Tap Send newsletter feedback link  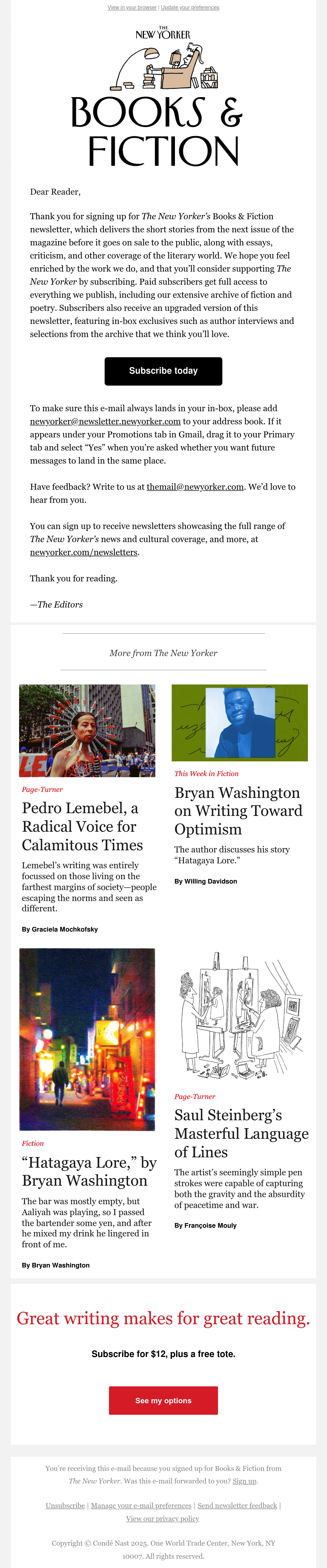click(237, 1505)
